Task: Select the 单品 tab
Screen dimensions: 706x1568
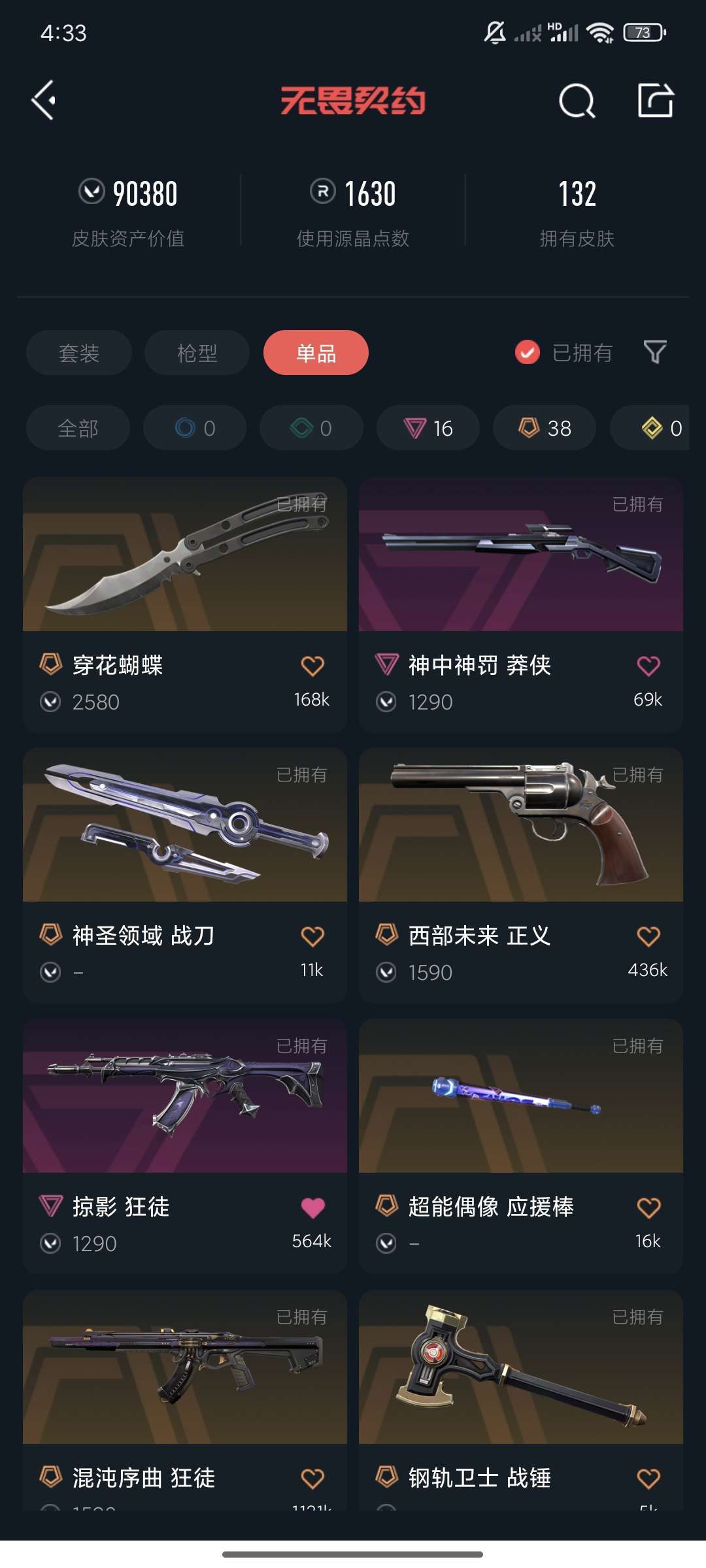Action: point(316,353)
